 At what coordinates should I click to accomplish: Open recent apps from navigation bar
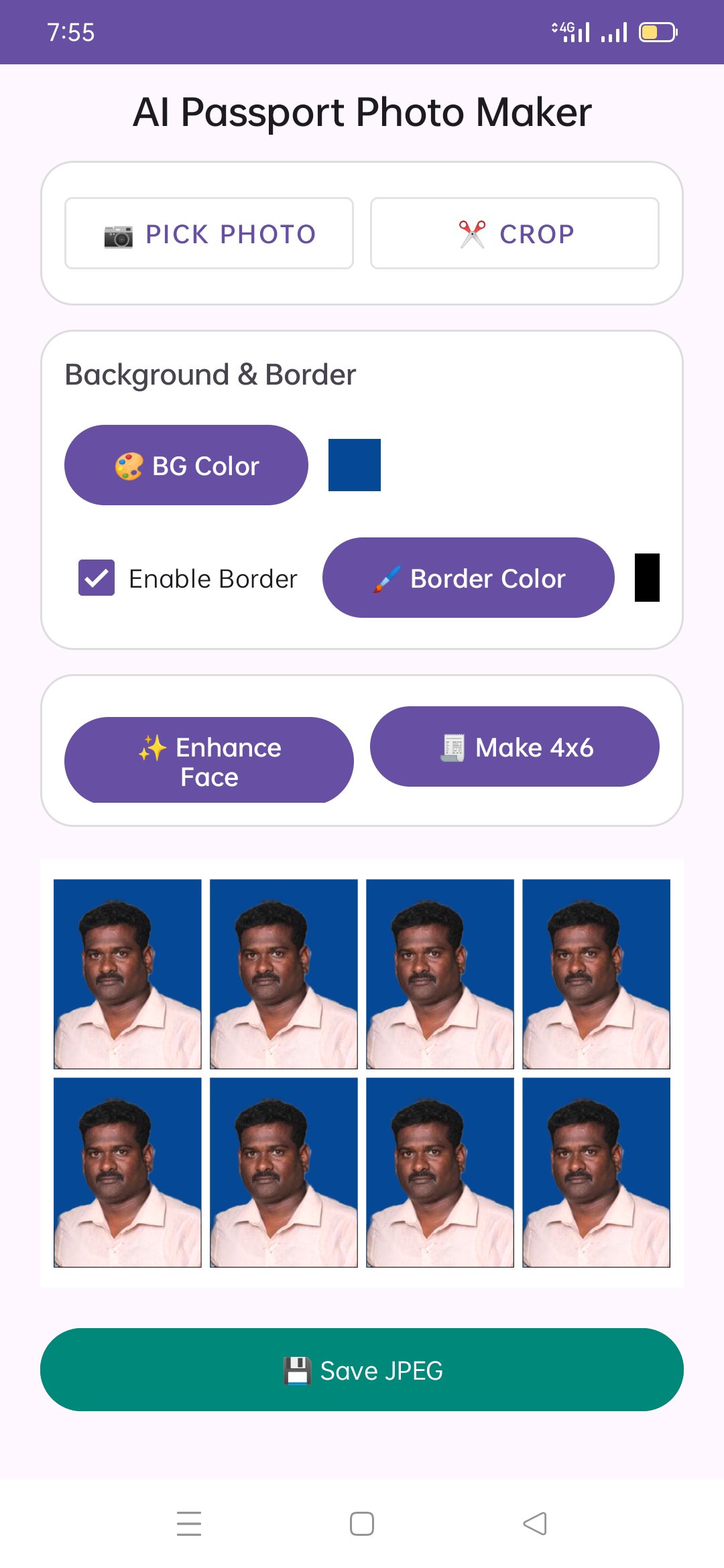click(x=189, y=1524)
